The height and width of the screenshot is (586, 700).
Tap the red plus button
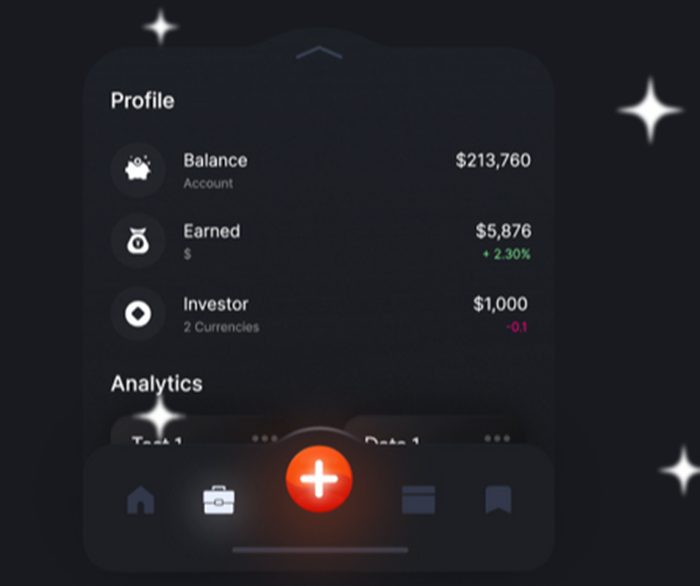319,479
